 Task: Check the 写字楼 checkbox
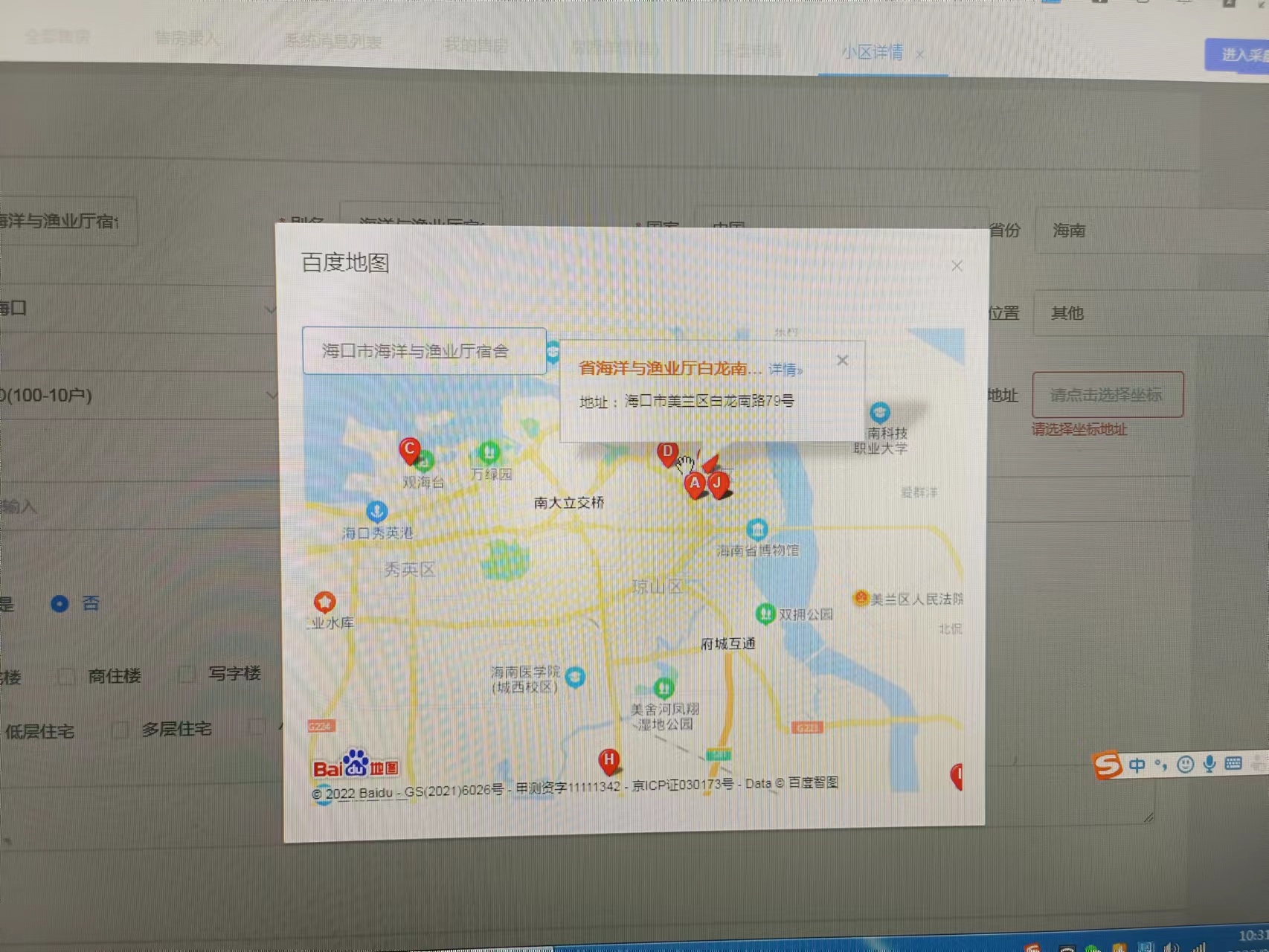pyautogui.click(x=187, y=674)
